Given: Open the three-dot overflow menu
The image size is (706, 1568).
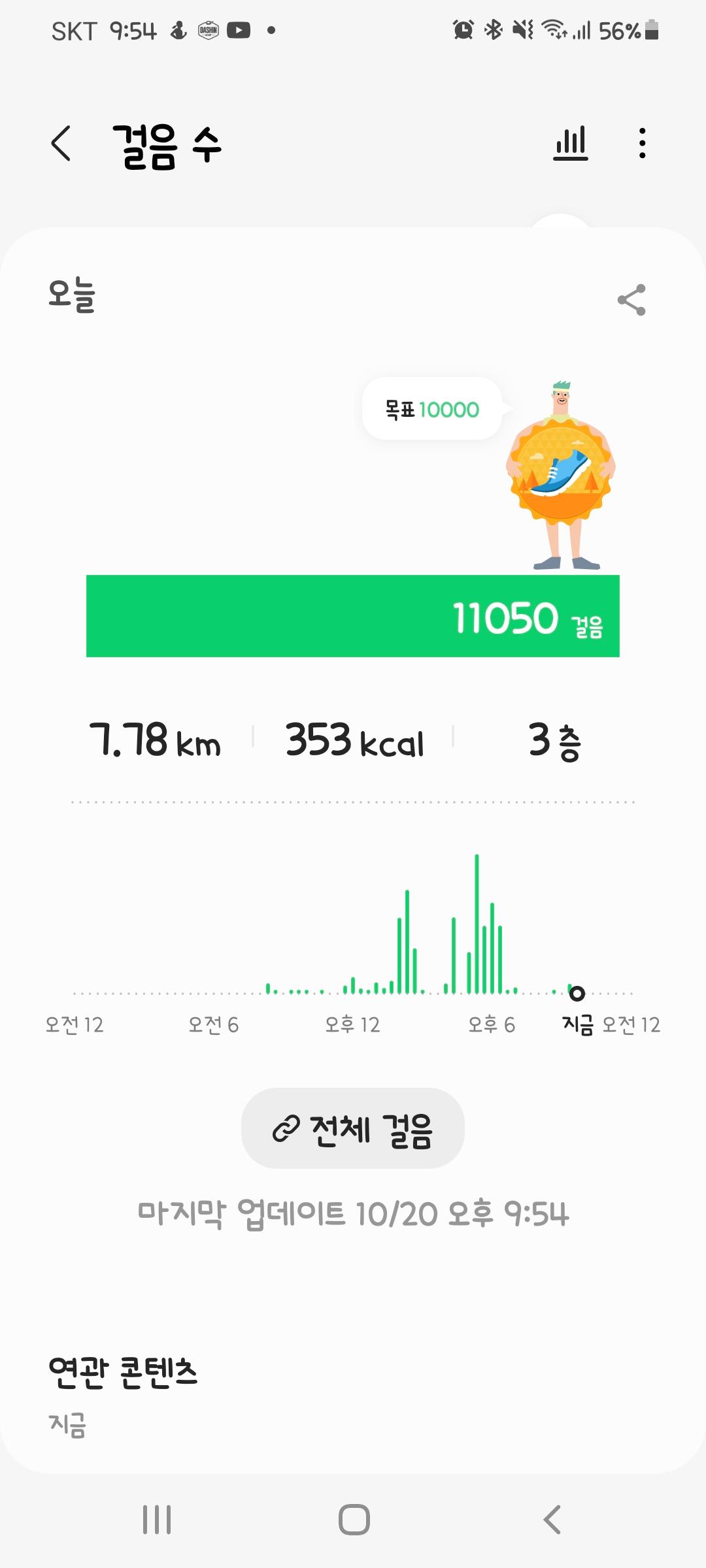Looking at the screenshot, I should (x=643, y=144).
